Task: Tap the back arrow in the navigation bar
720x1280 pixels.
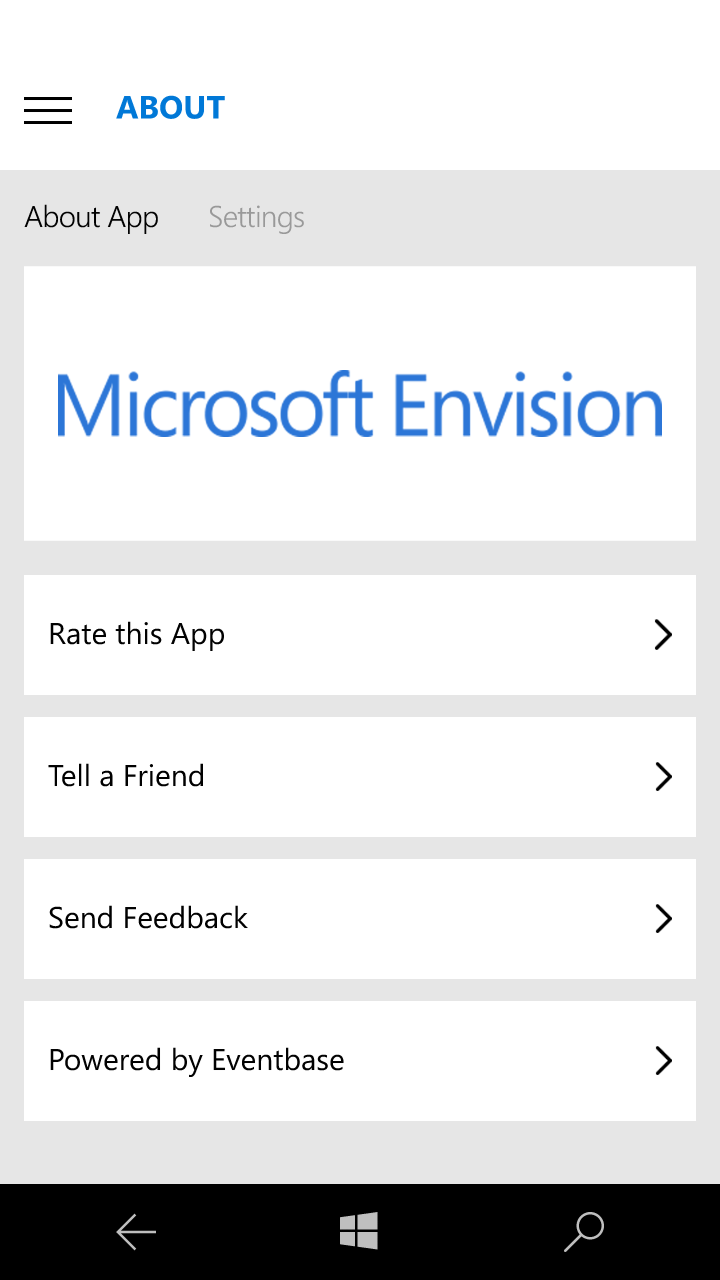Action: pyautogui.click(x=135, y=1231)
